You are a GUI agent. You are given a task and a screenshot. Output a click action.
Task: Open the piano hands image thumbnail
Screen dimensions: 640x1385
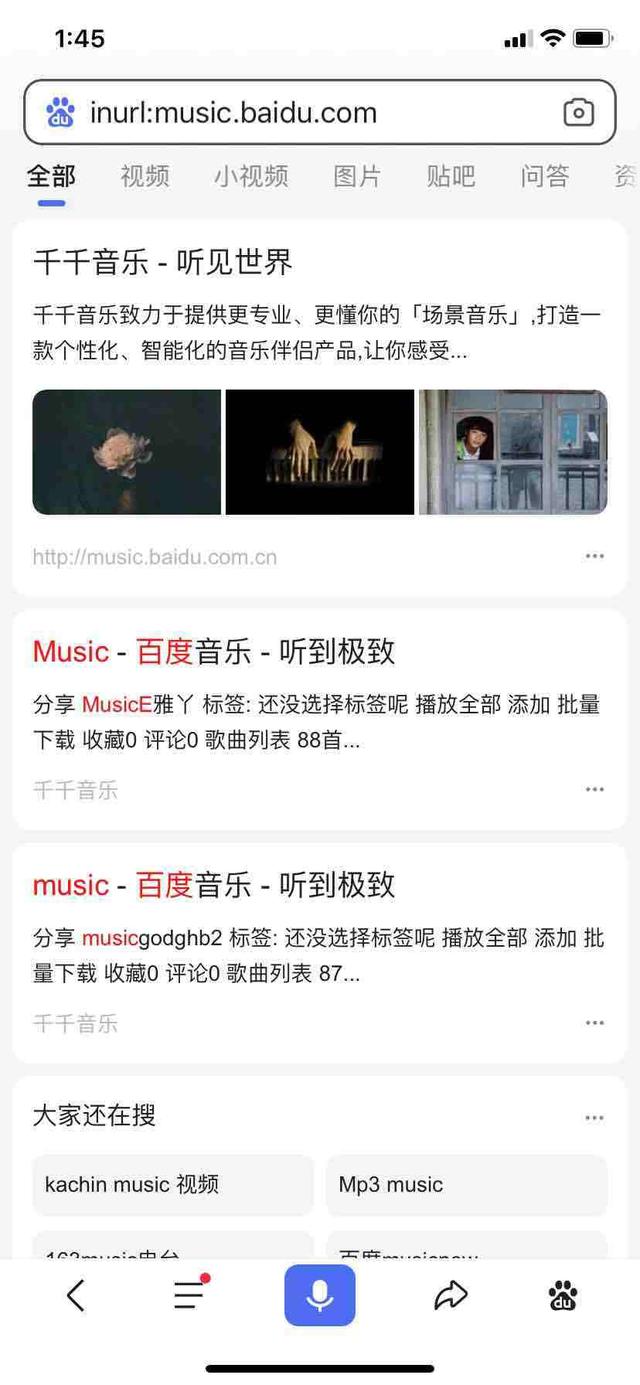[x=320, y=452]
